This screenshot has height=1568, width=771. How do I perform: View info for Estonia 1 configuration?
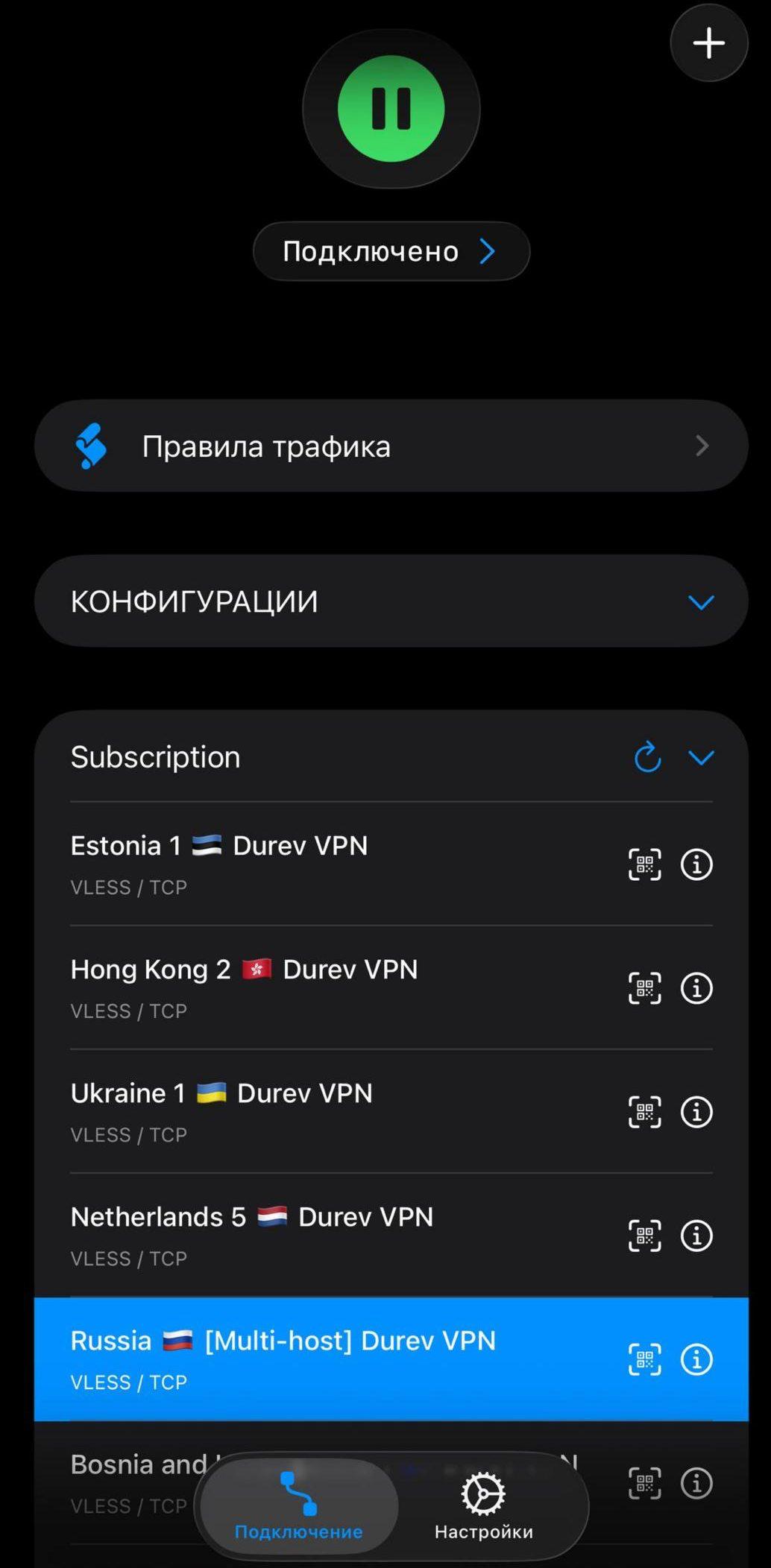[696, 864]
